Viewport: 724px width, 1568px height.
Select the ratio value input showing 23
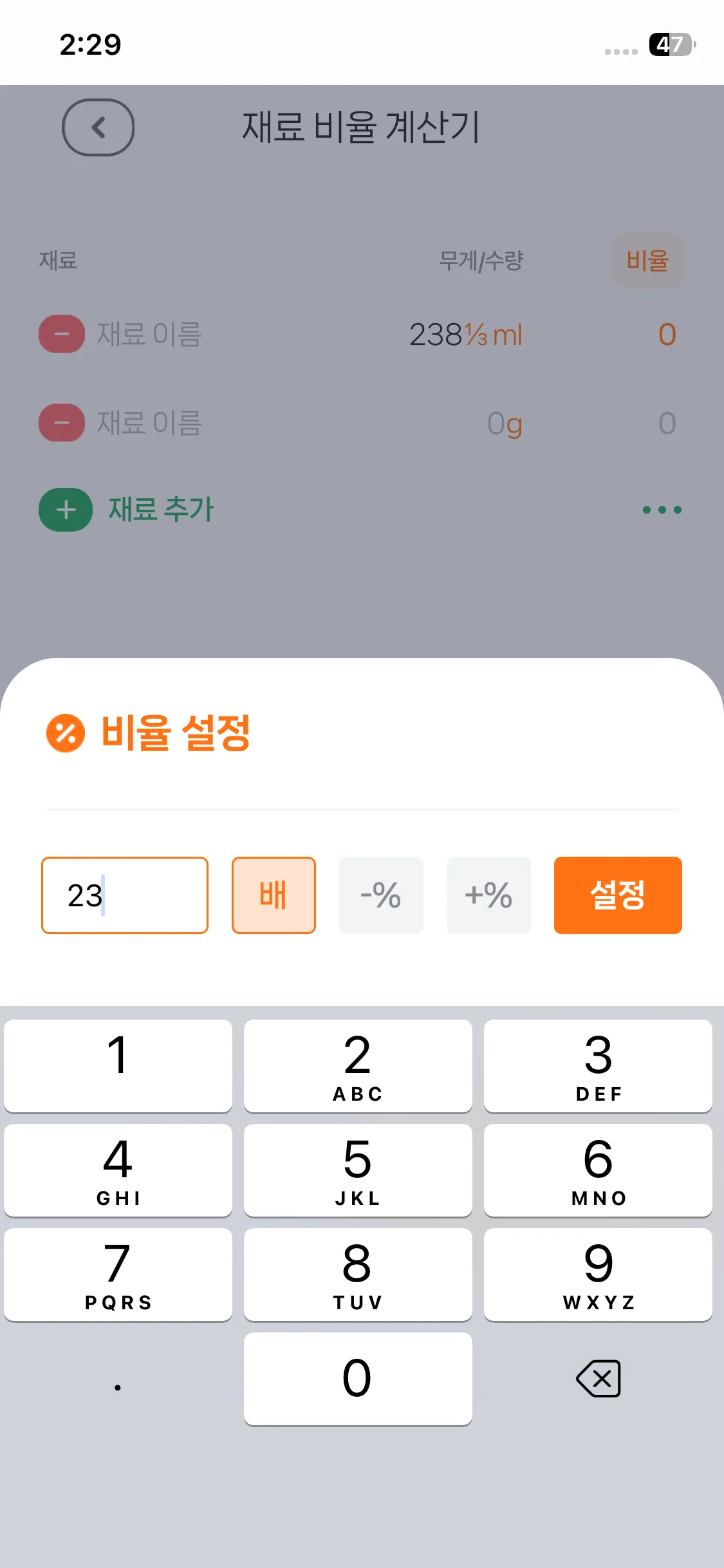click(124, 895)
